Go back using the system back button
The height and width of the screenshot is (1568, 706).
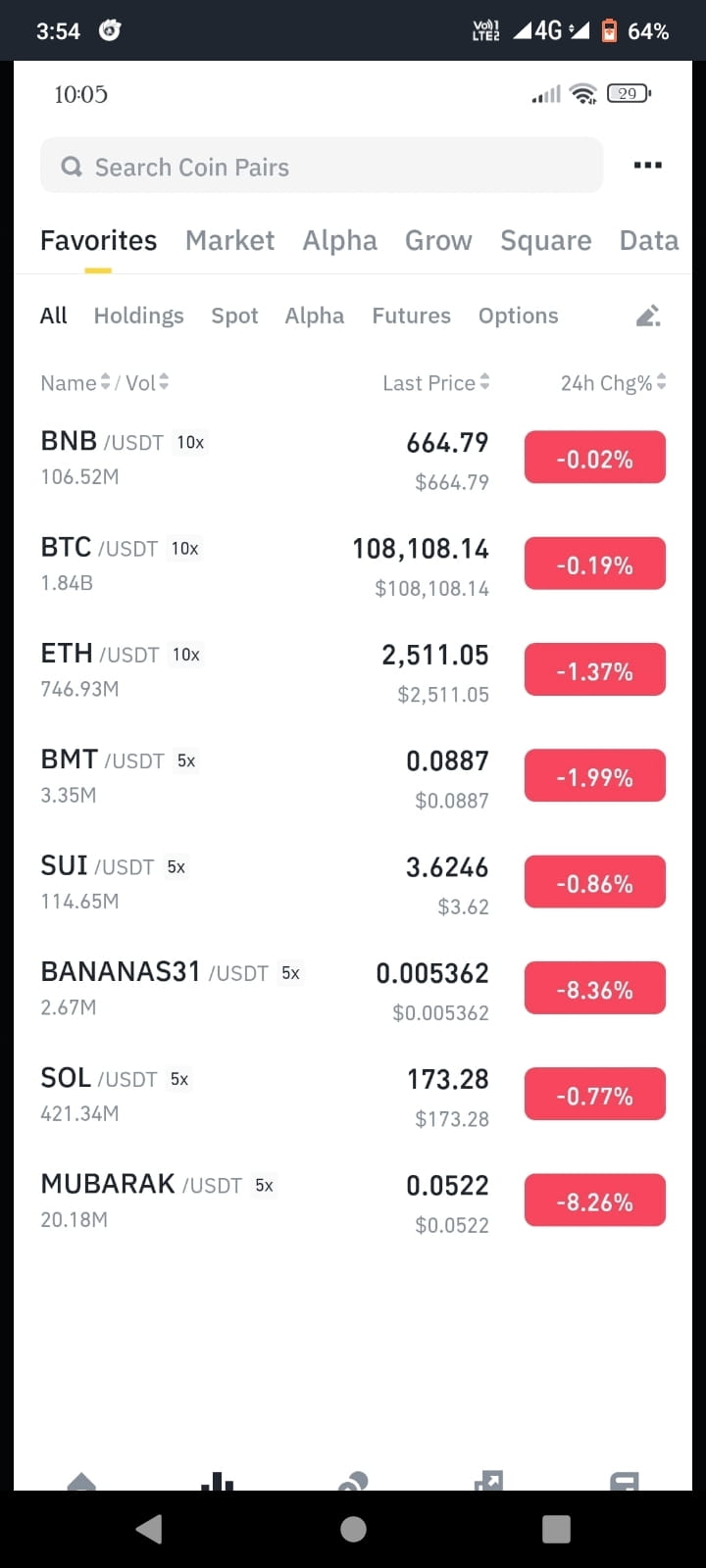tap(149, 1529)
